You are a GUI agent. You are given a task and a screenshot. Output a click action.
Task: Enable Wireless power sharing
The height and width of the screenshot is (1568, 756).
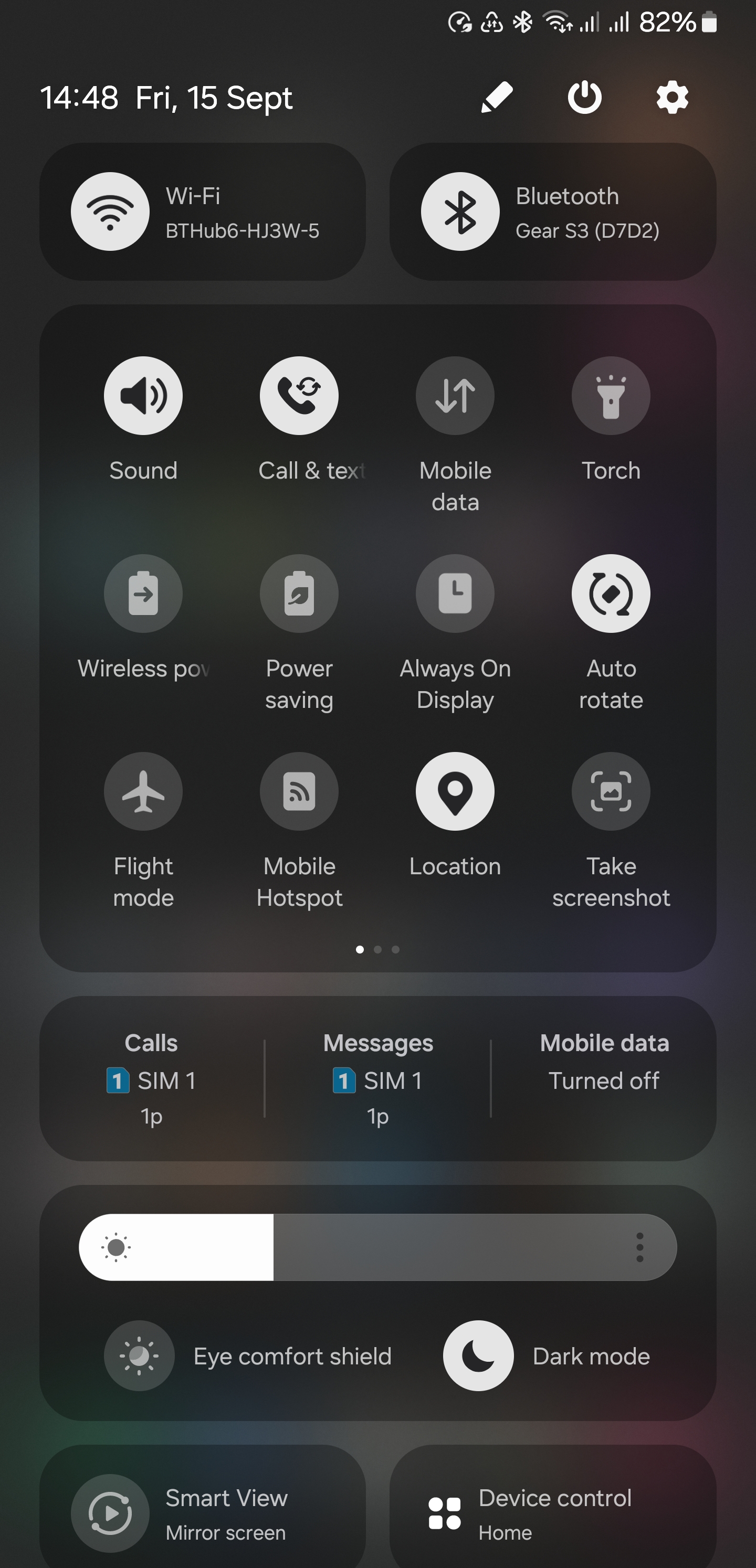pyautogui.click(x=143, y=594)
